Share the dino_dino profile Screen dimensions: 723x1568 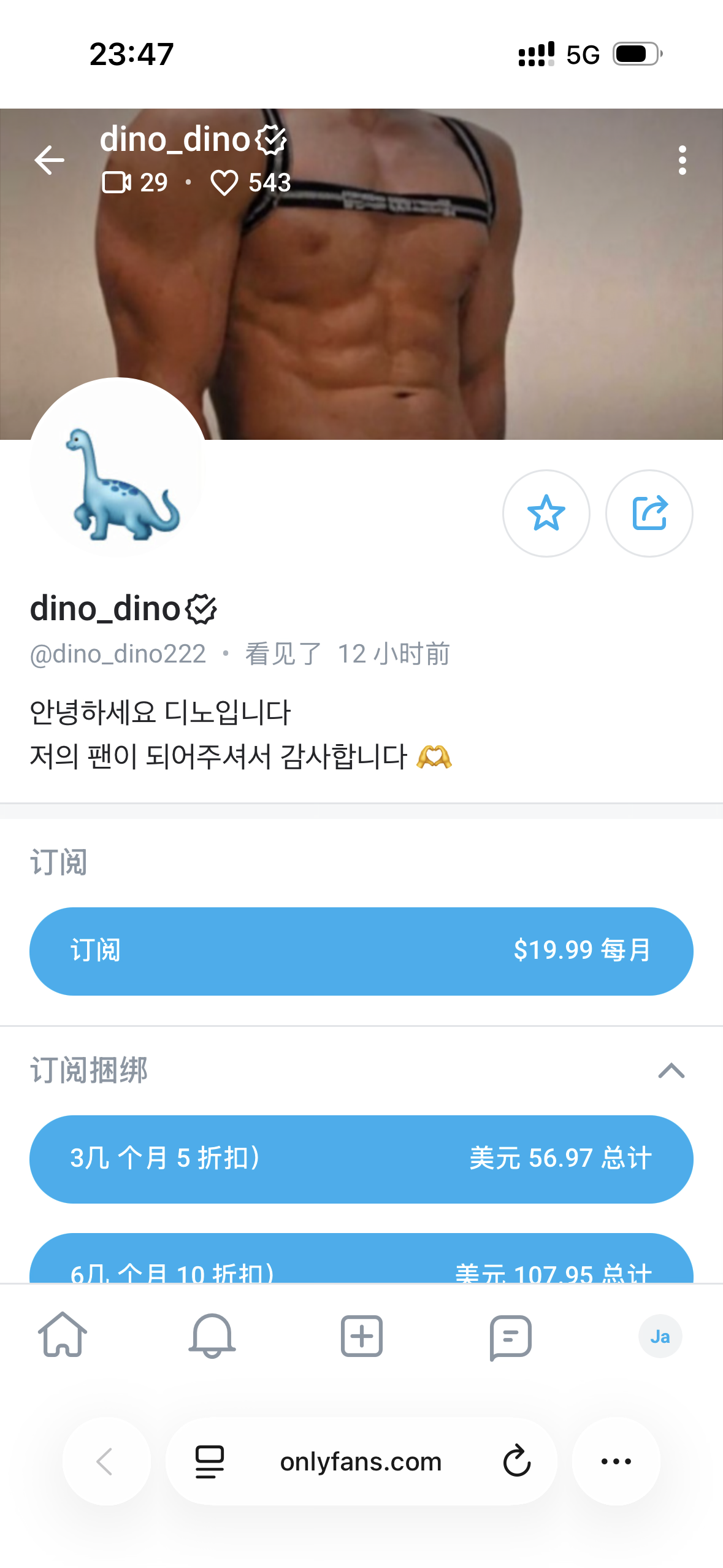tap(649, 513)
